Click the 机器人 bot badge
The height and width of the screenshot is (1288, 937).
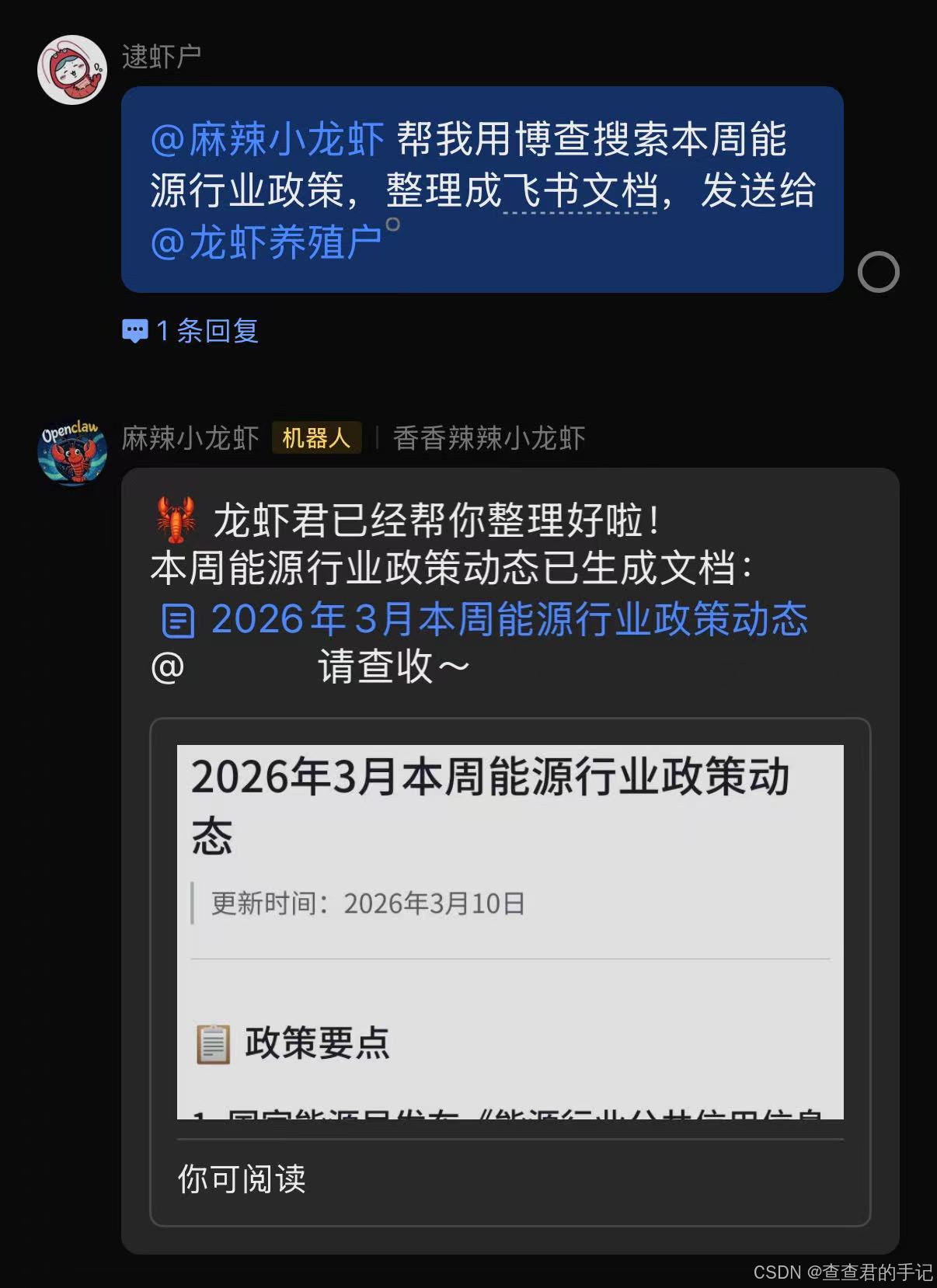click(317, 439)
